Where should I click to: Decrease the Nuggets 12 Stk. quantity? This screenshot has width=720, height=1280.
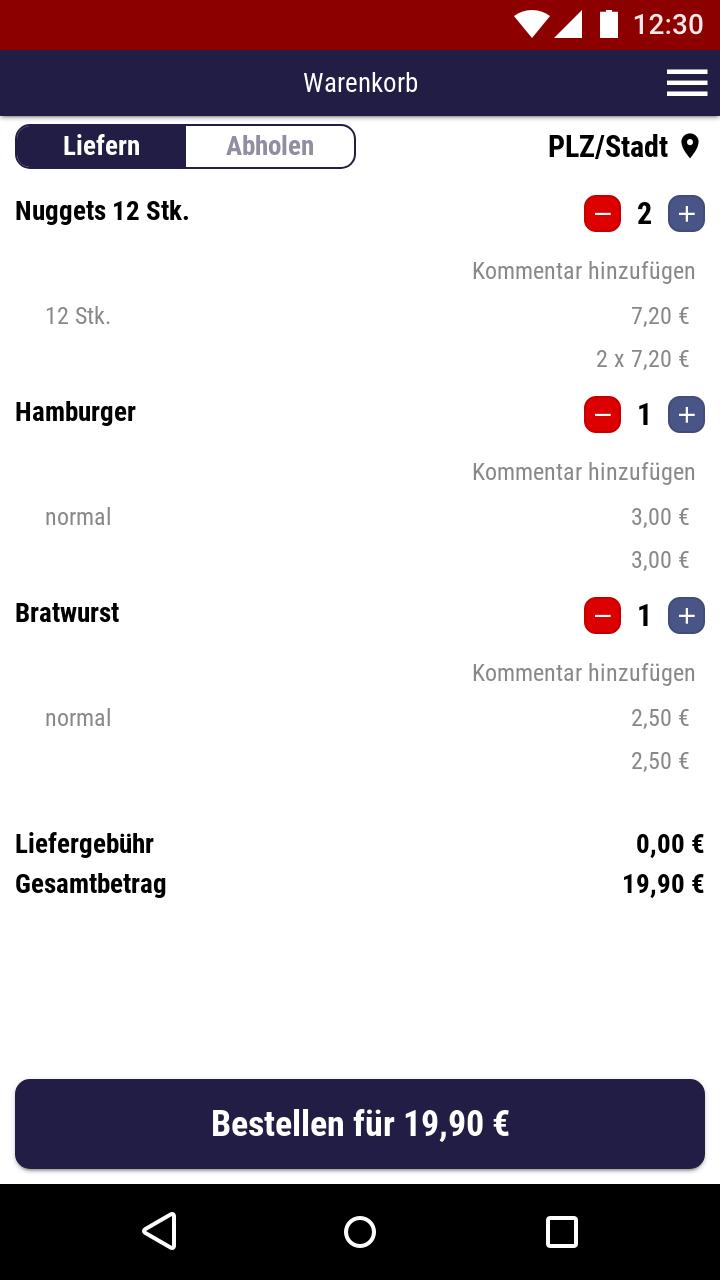[602, 214]
